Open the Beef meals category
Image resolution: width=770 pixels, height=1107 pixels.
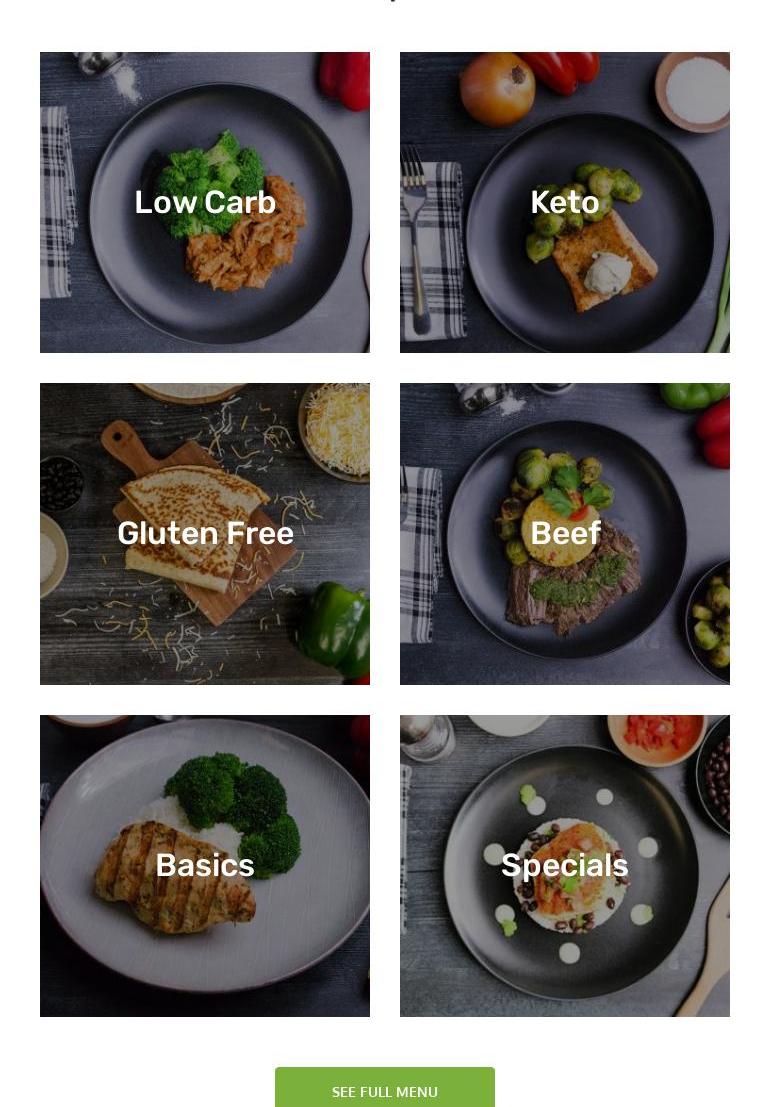(x=565, y=534)
